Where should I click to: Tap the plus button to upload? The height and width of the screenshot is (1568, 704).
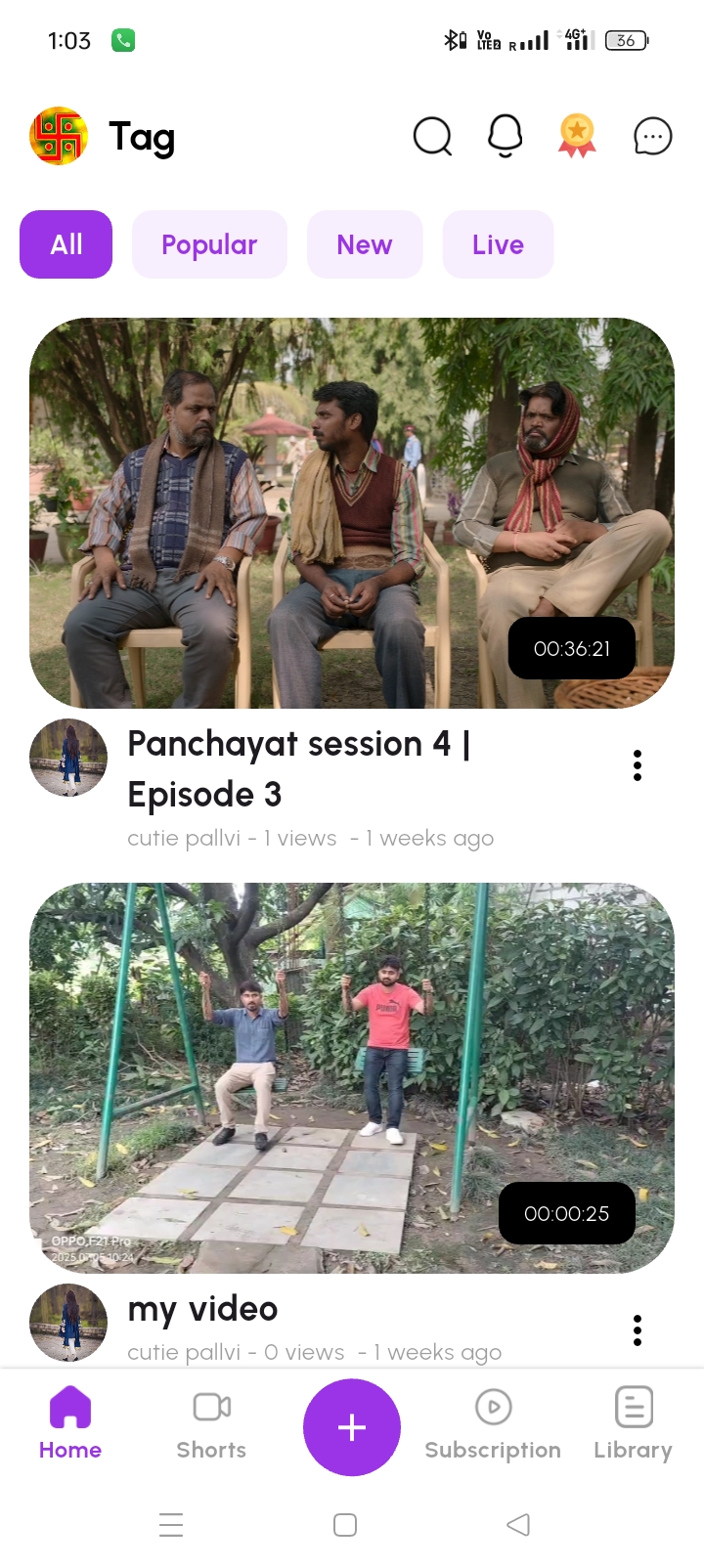(352, 1427)
